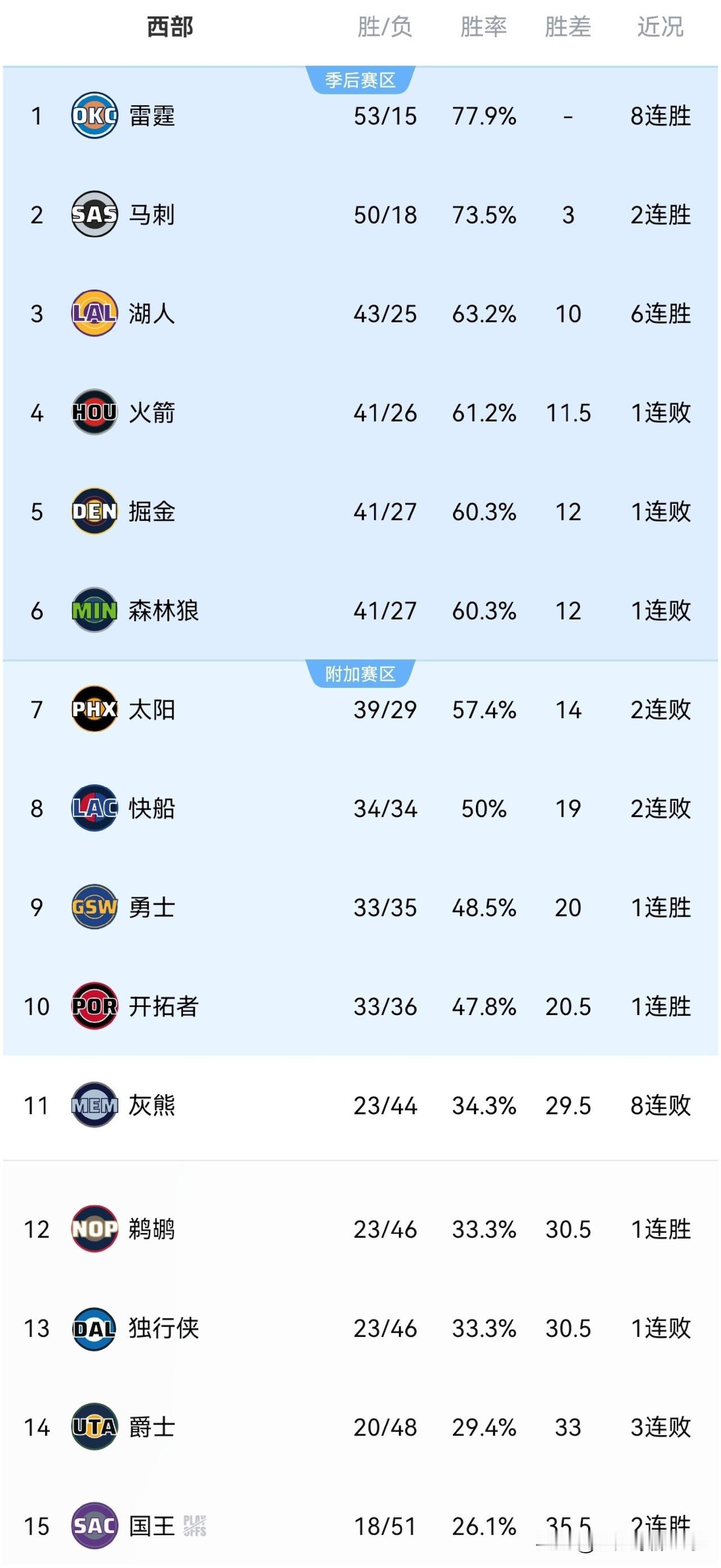The height and width of the screenshot is (1568, 721).
Task: Select the Timberwolves MIN logo
Action: click(x=94, y=610)
